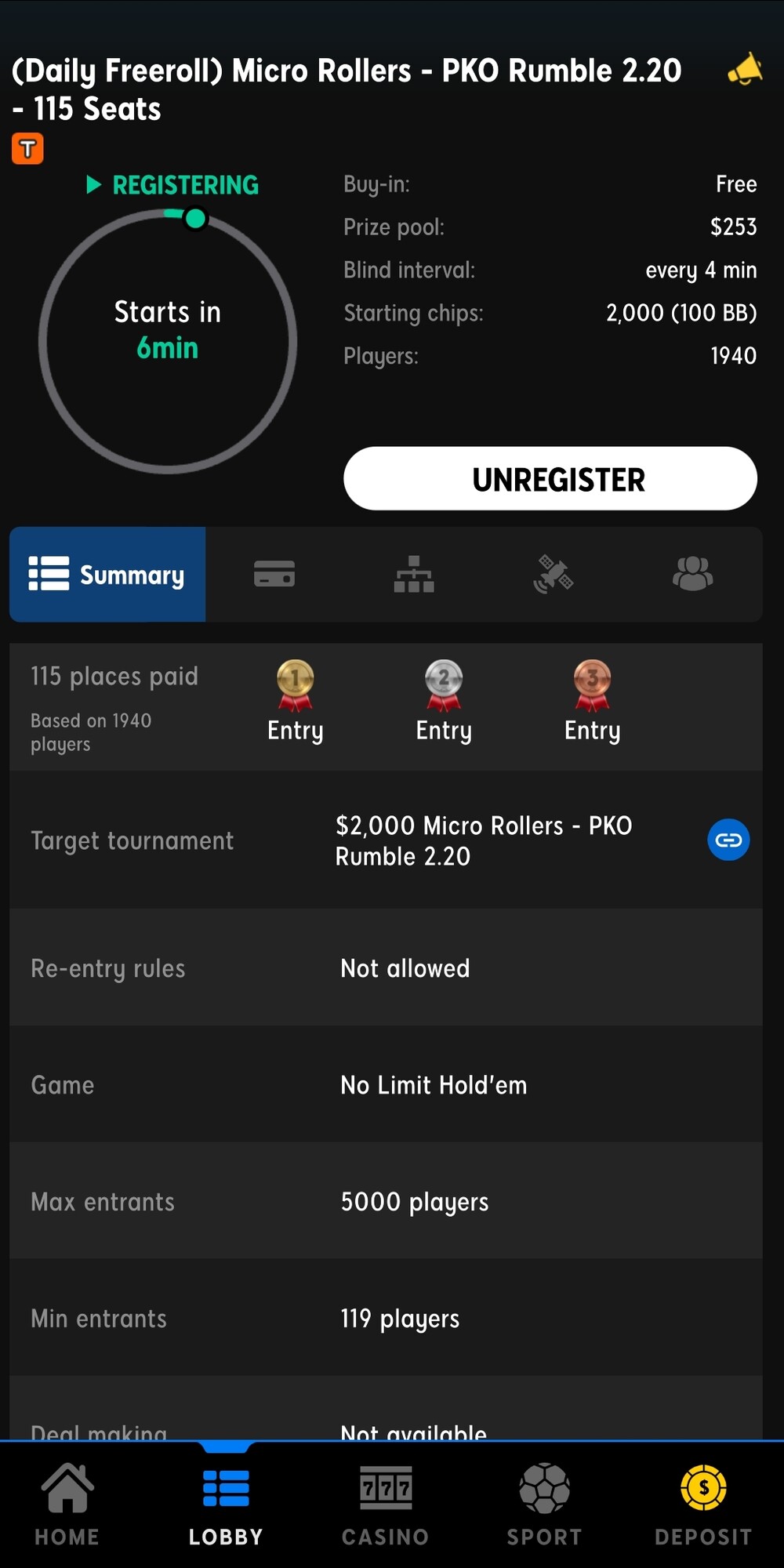View the players list tab
Screen dimensions: 784x1568
[x=693, y=574]
